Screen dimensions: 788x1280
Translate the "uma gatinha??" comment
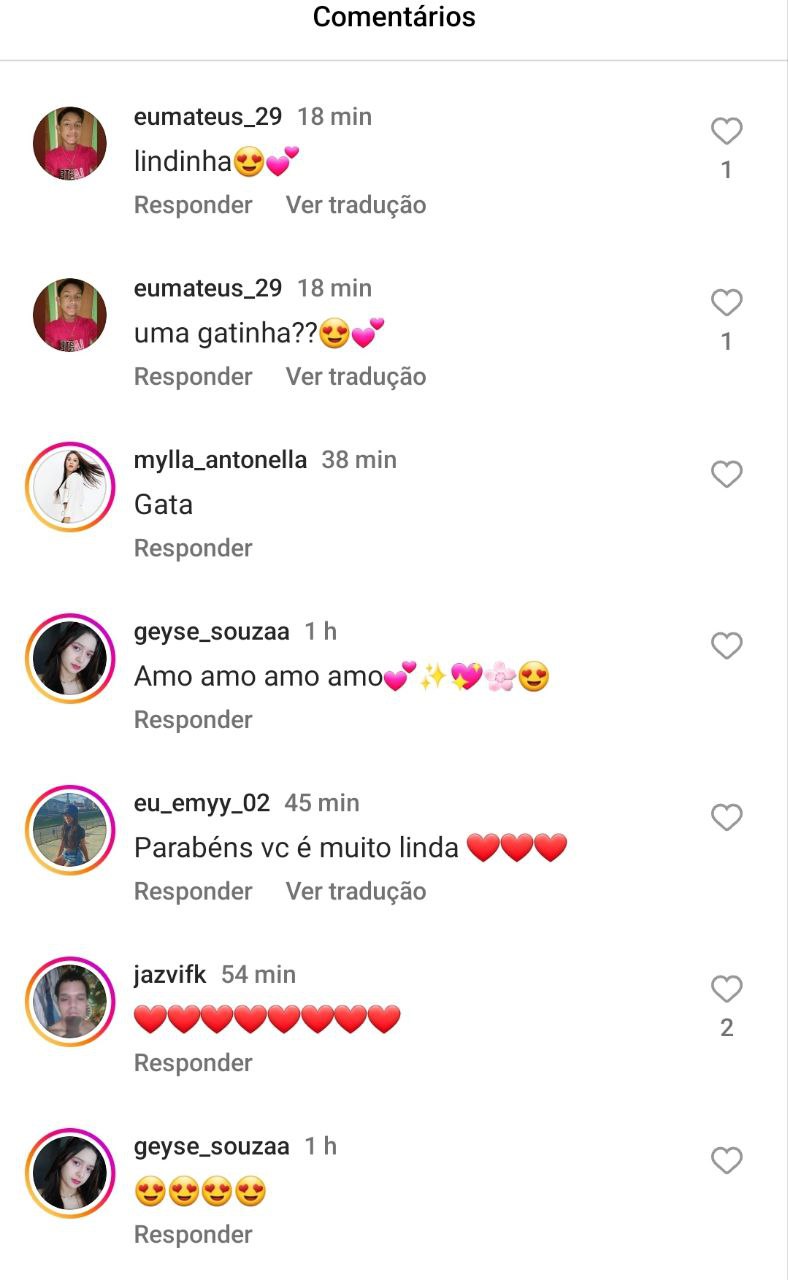click(x=356, y=377)
